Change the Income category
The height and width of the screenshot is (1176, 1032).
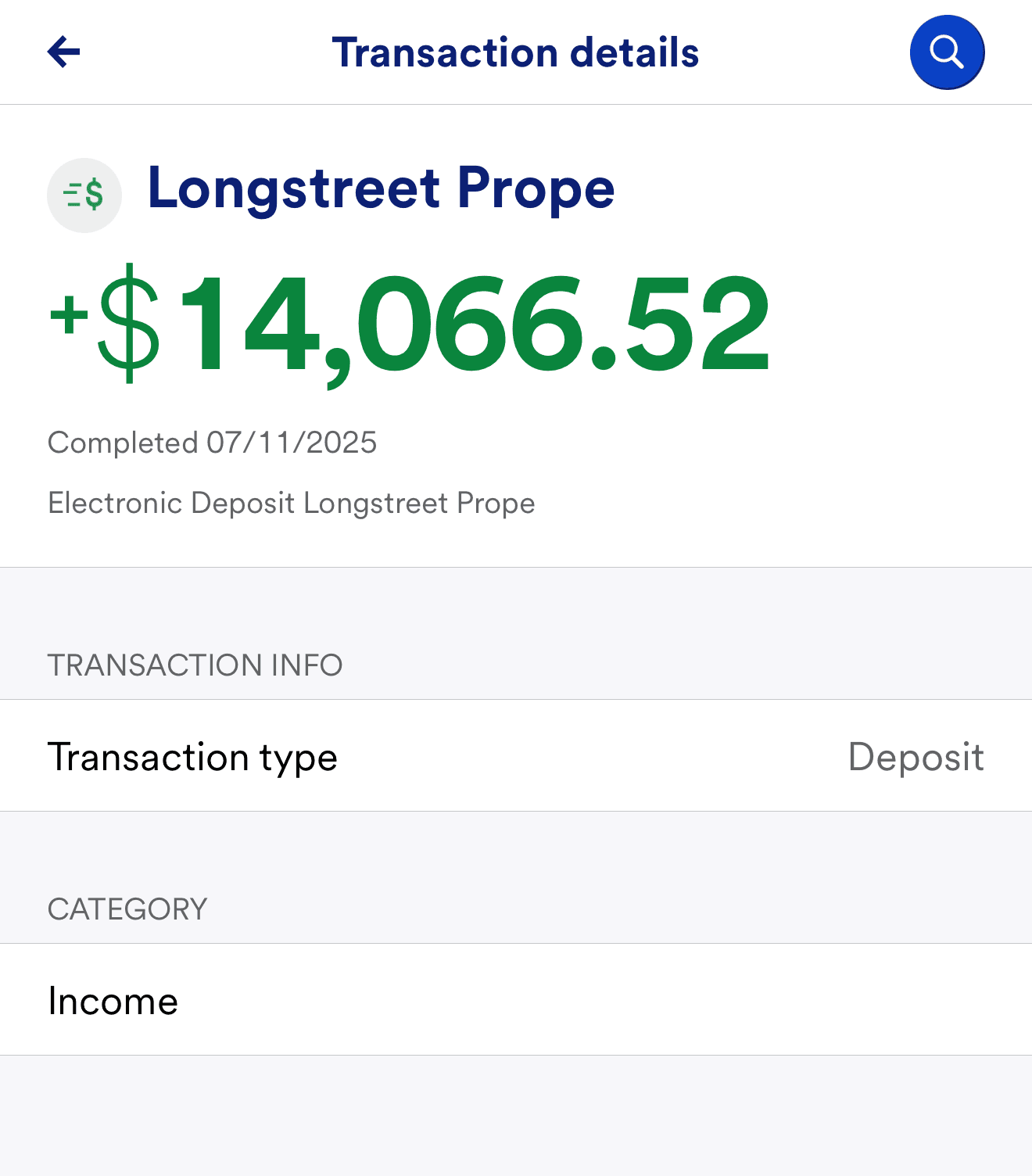click(514, 1000)
